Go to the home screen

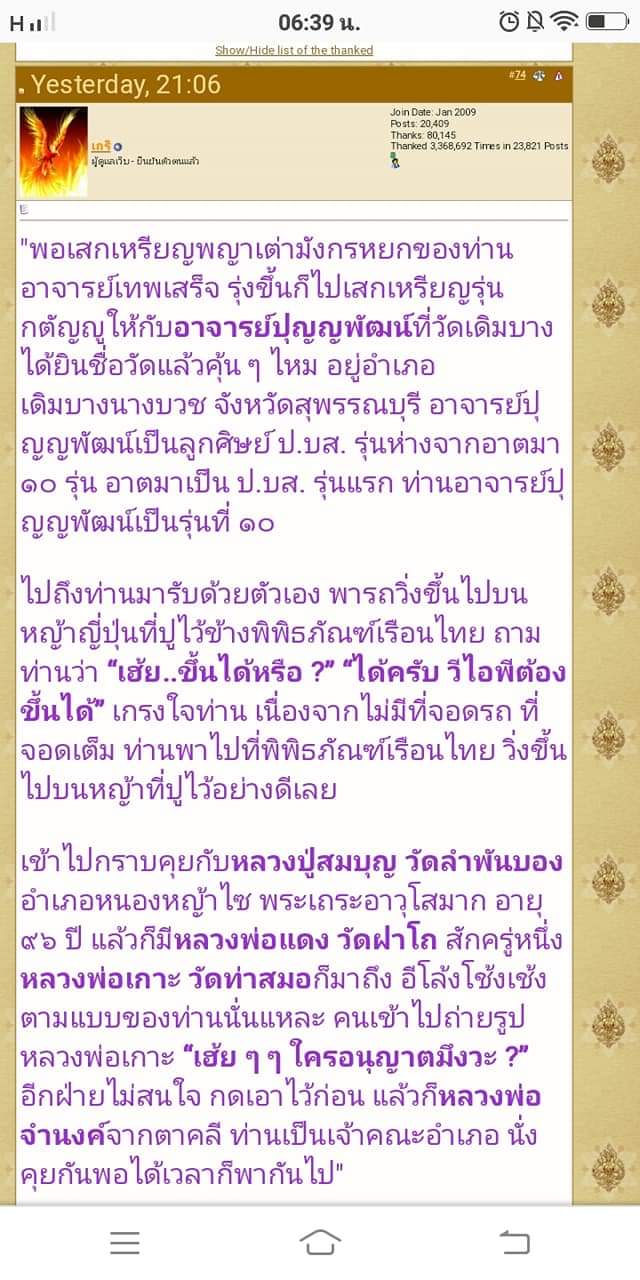320,1242
